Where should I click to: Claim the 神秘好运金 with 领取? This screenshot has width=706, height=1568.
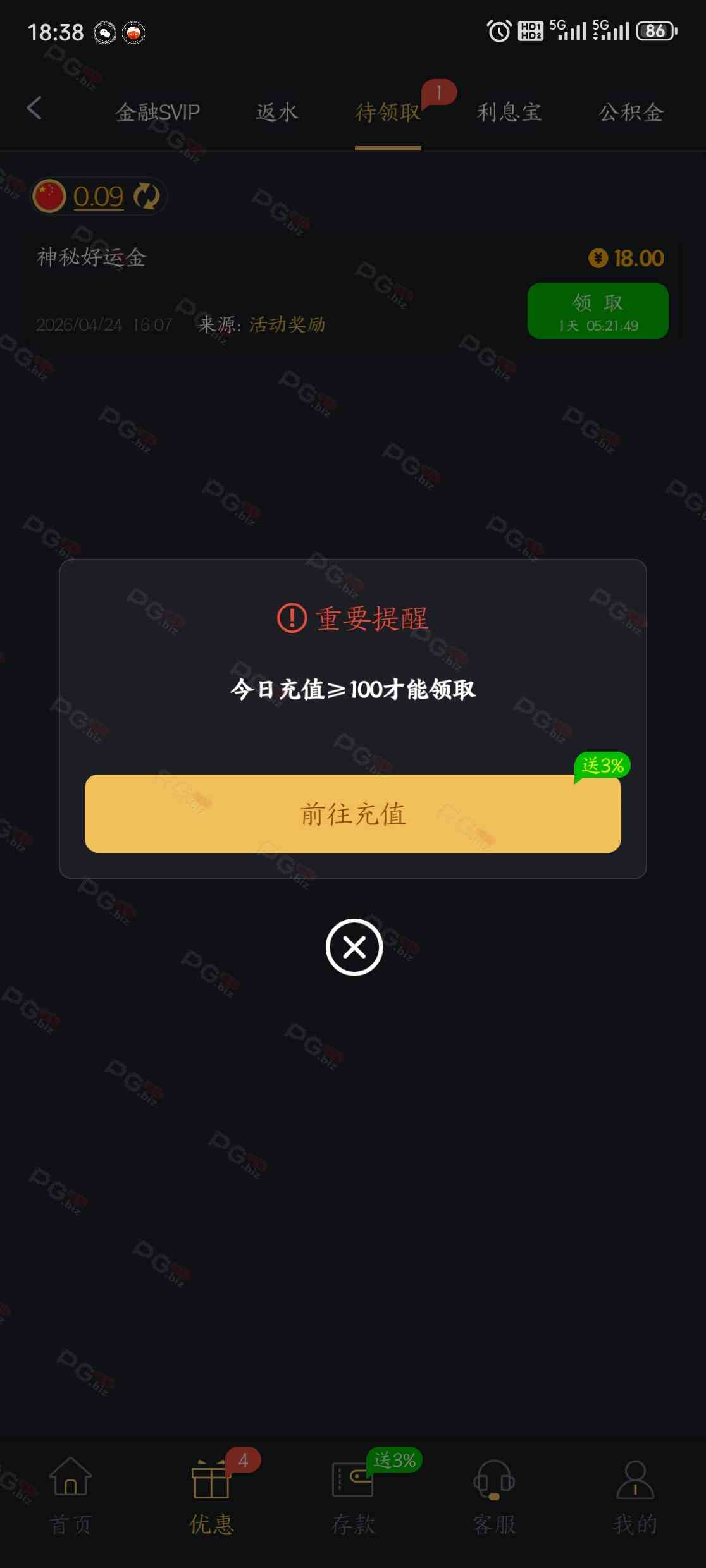[x=597, y=310]
